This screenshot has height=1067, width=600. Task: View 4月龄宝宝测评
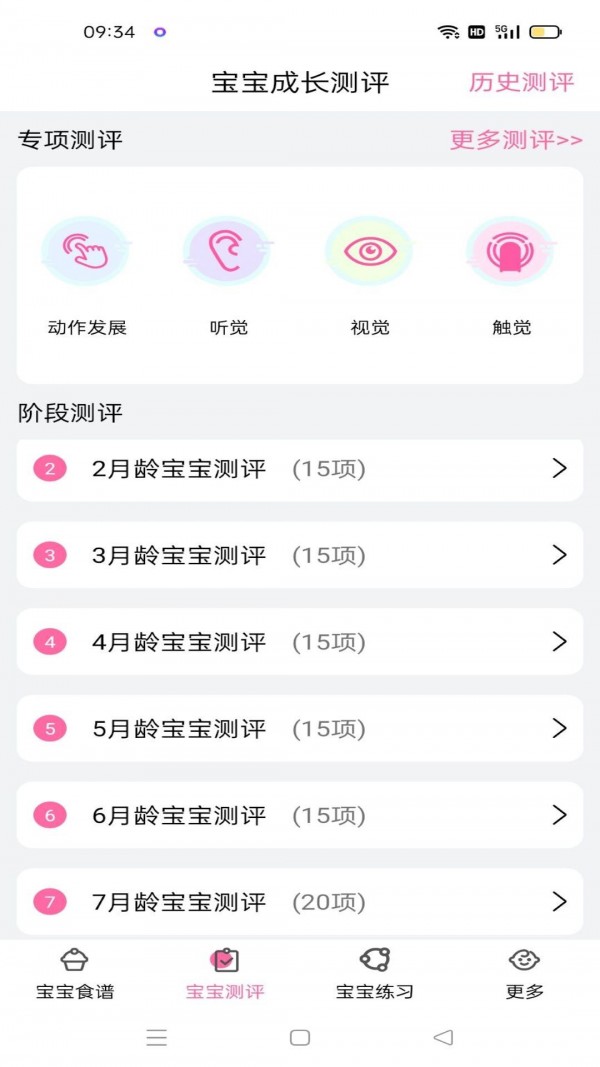pyautogui.click(x=299, y=642)
